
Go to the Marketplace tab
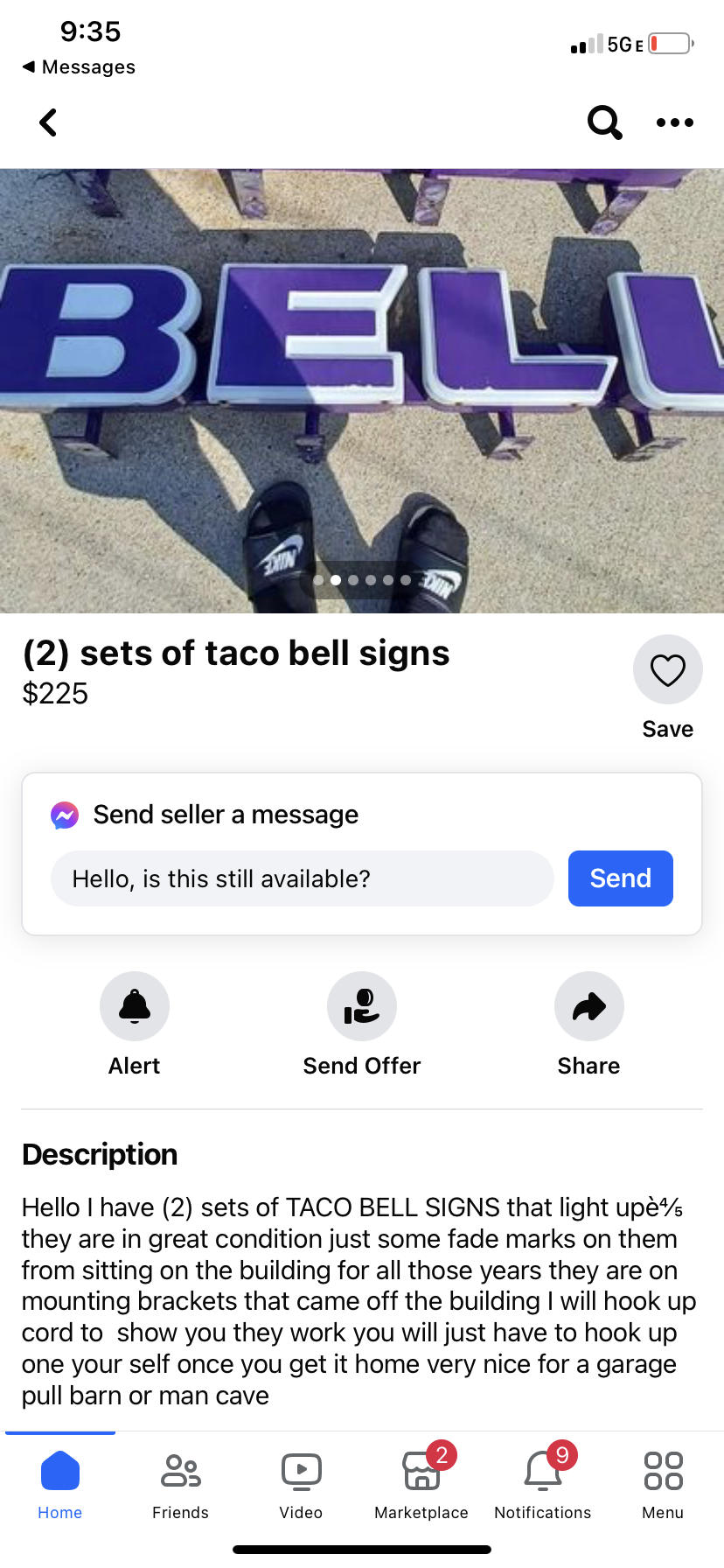click(x=421, y=1484)
